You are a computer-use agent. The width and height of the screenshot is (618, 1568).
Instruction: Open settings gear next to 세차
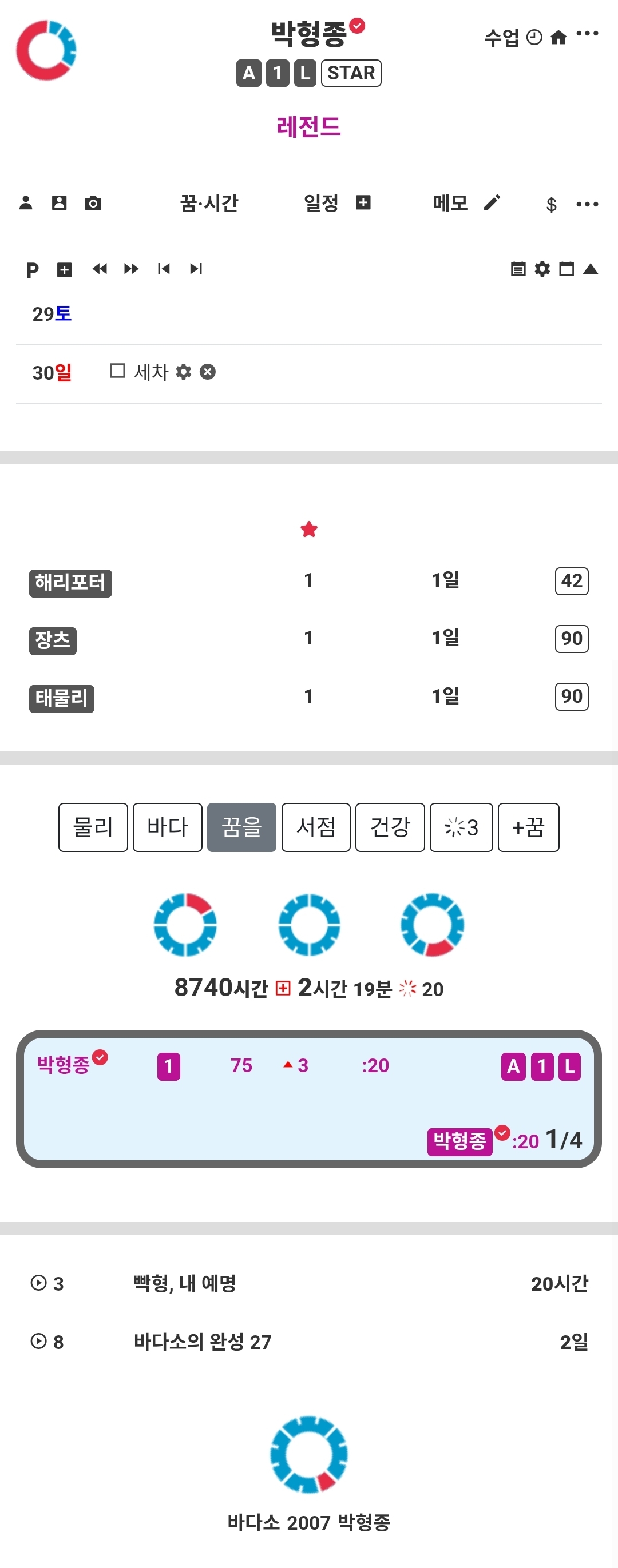pos(183,371)
